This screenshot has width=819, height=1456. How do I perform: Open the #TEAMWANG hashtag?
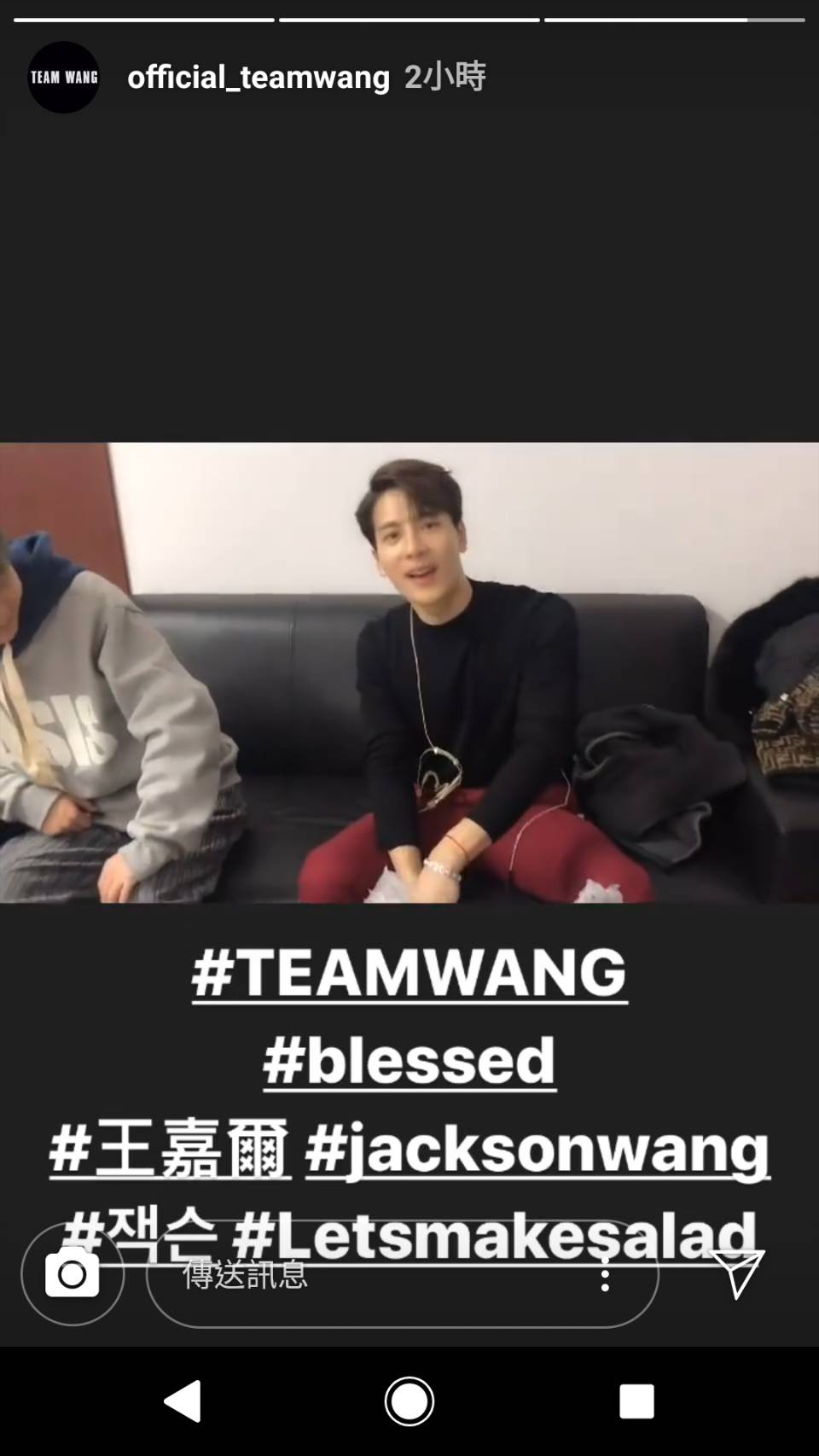(409, 973)
